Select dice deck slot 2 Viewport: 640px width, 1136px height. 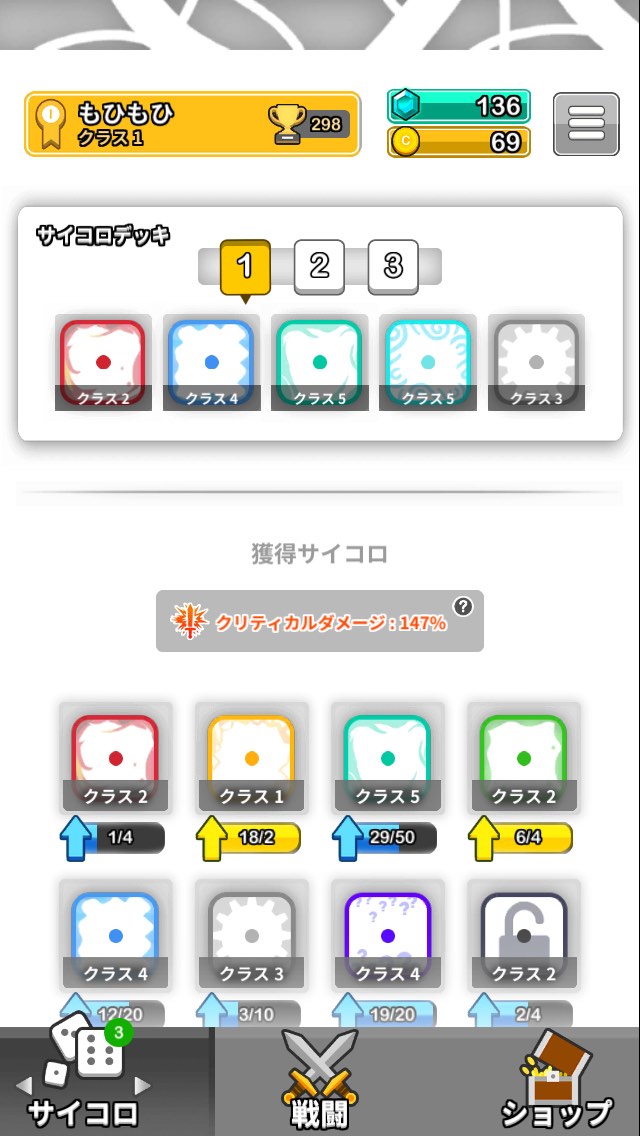coord(320,267)
